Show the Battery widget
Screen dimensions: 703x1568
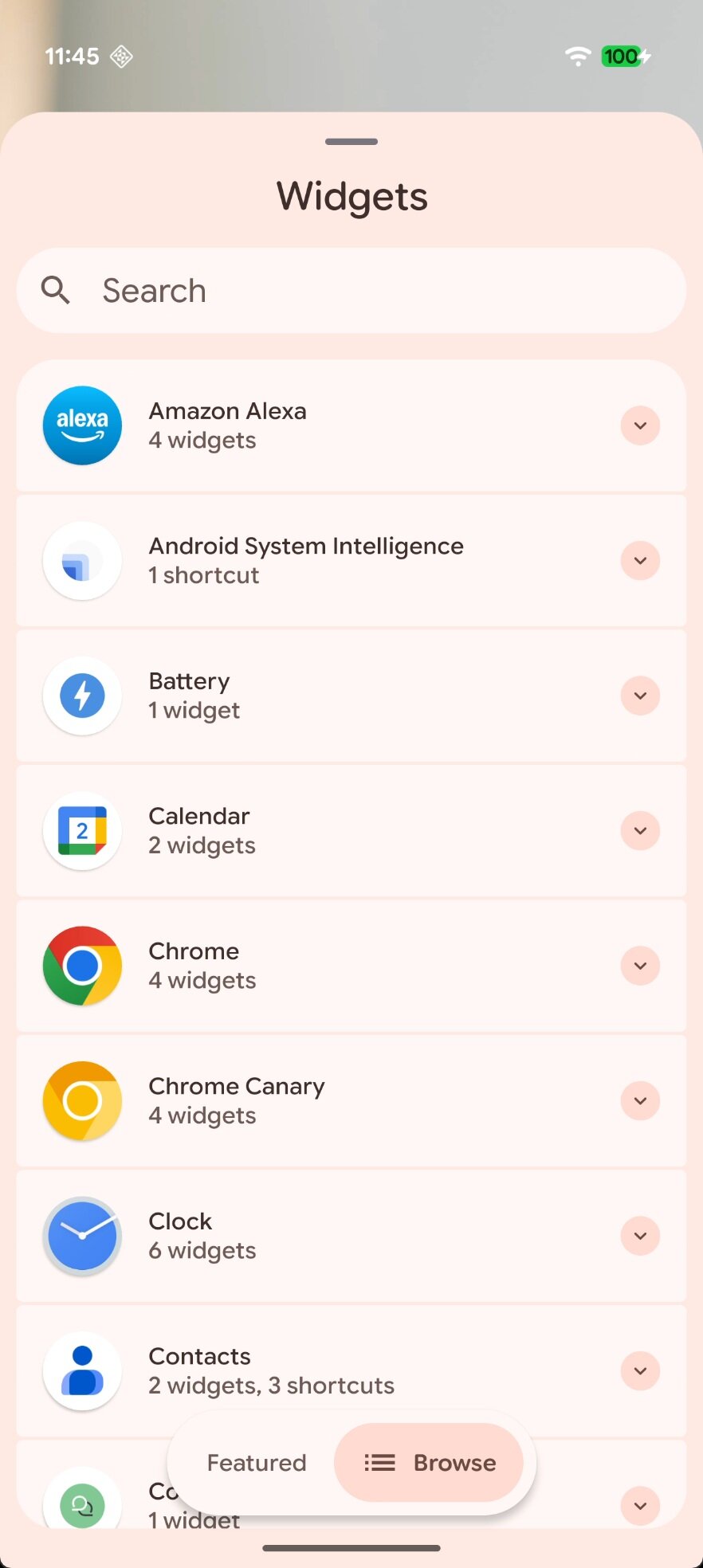point(640,696)
